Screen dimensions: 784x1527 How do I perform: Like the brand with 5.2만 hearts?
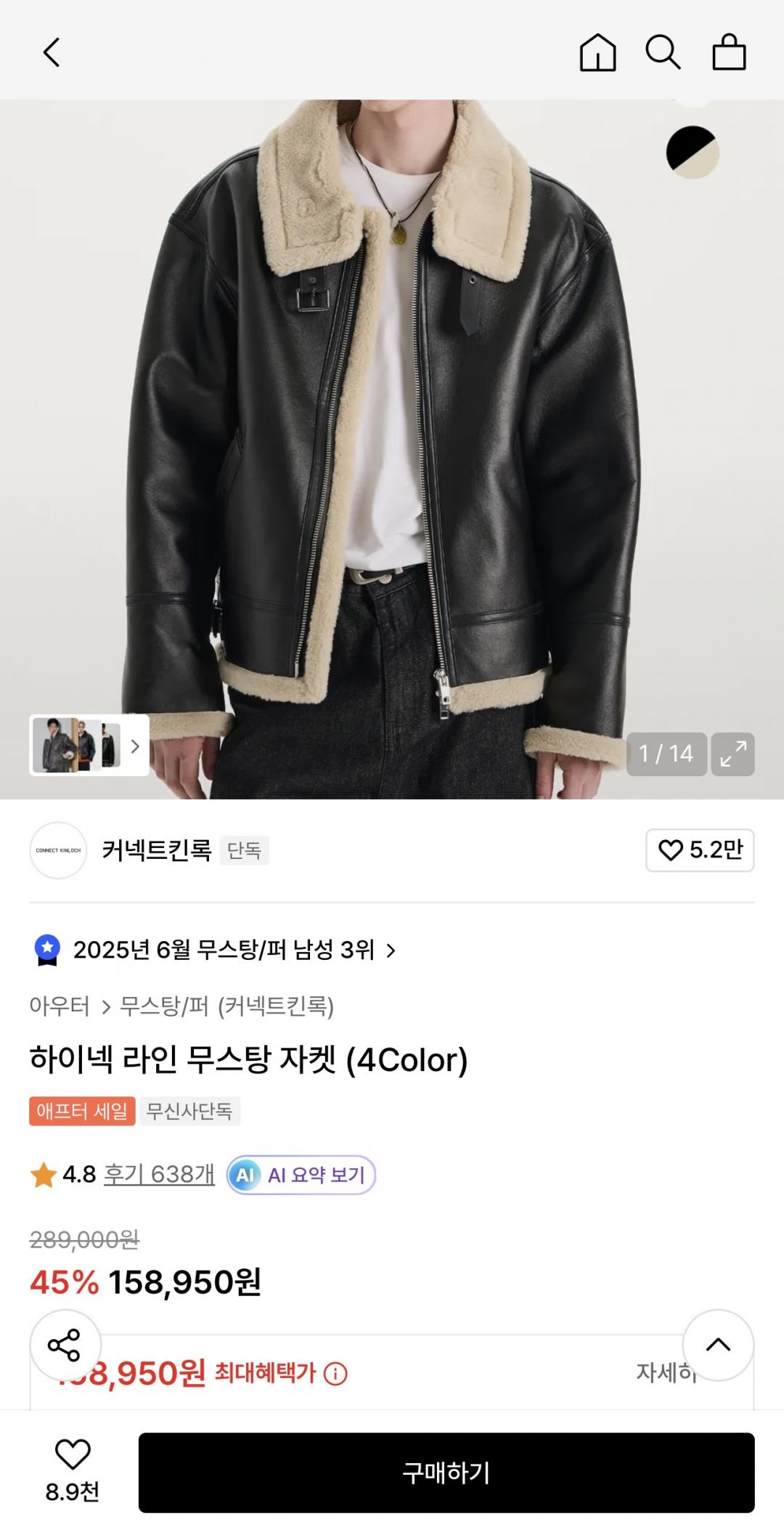pyautogui.click(x=700, y=850)
